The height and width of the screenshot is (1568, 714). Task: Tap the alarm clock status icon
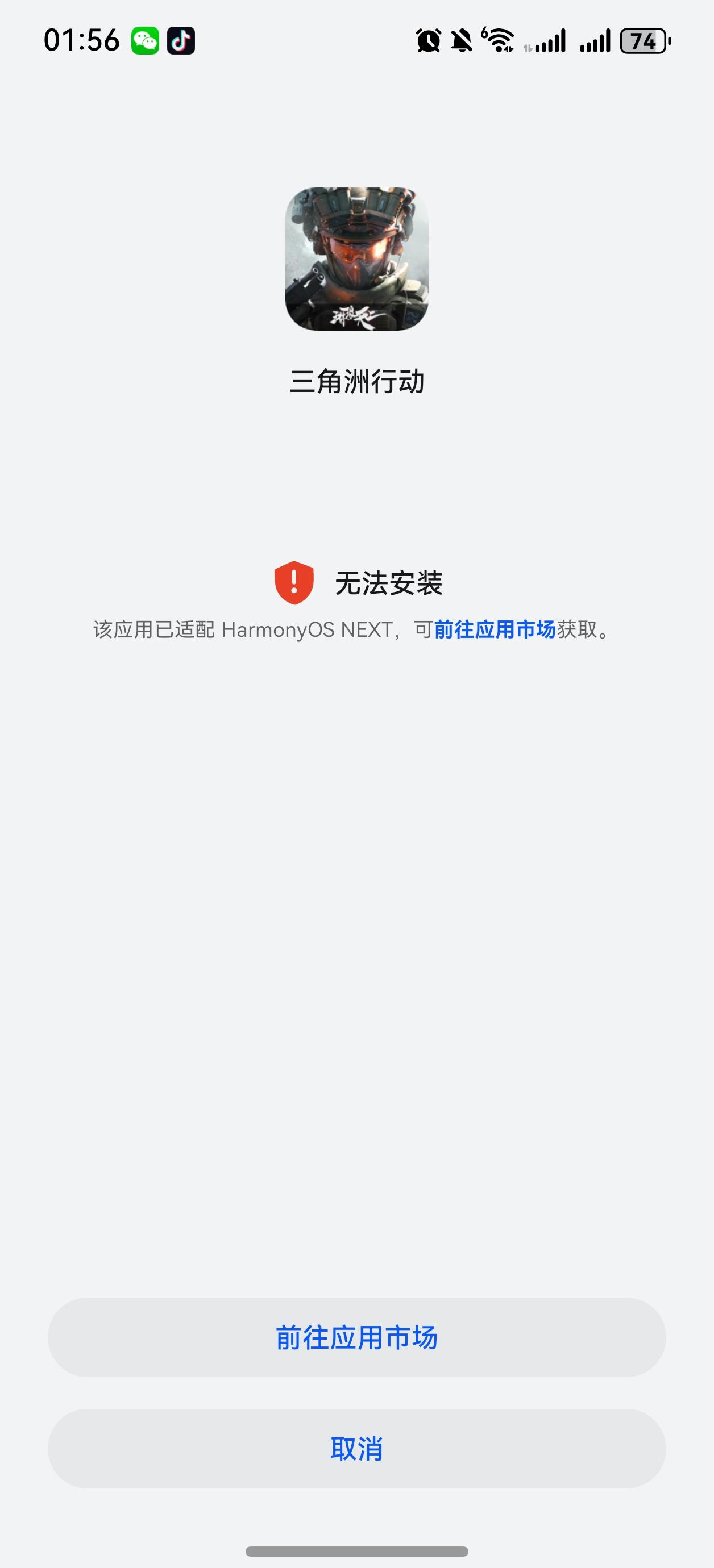pyautogui.click(x=428, y=40)
